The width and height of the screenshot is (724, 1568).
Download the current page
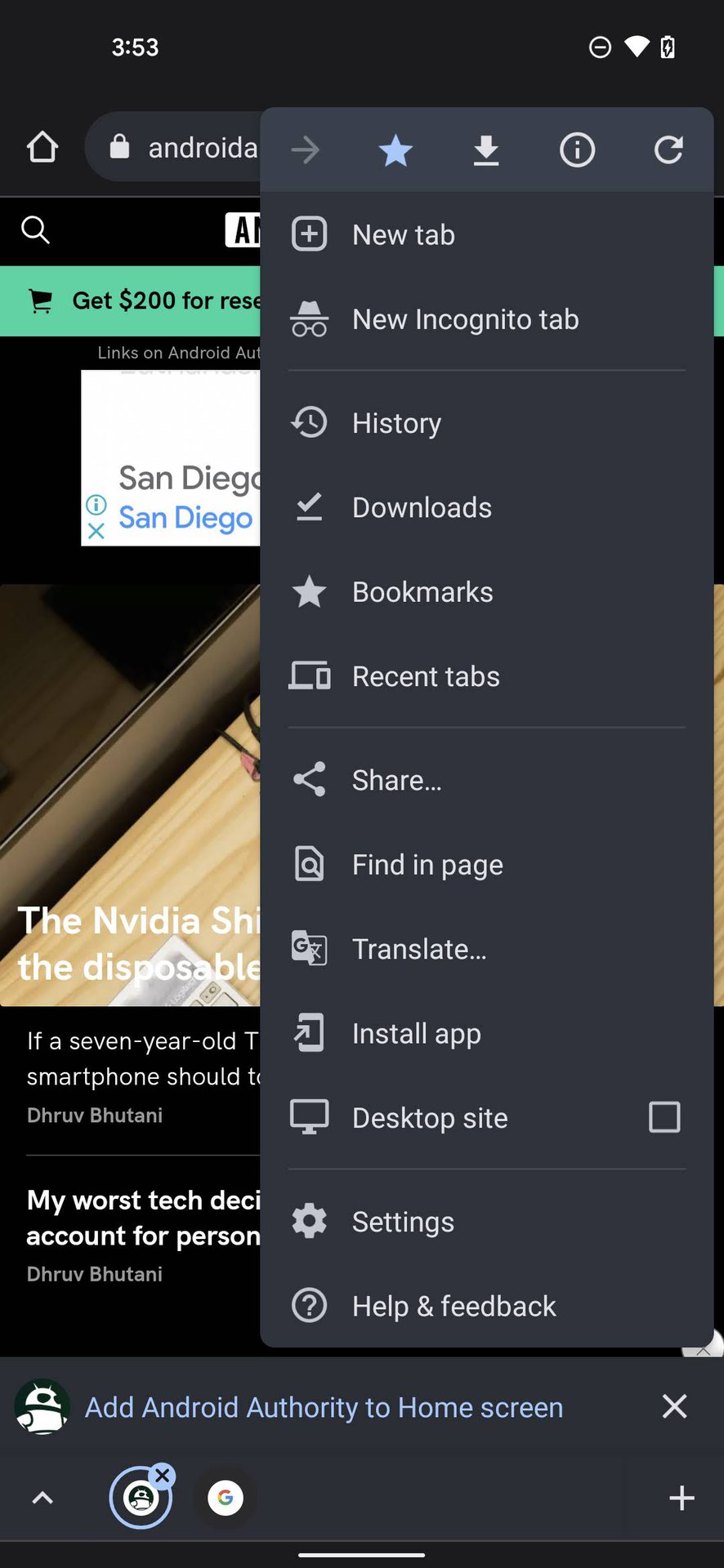pyautogui.click(x=486, y=150)
